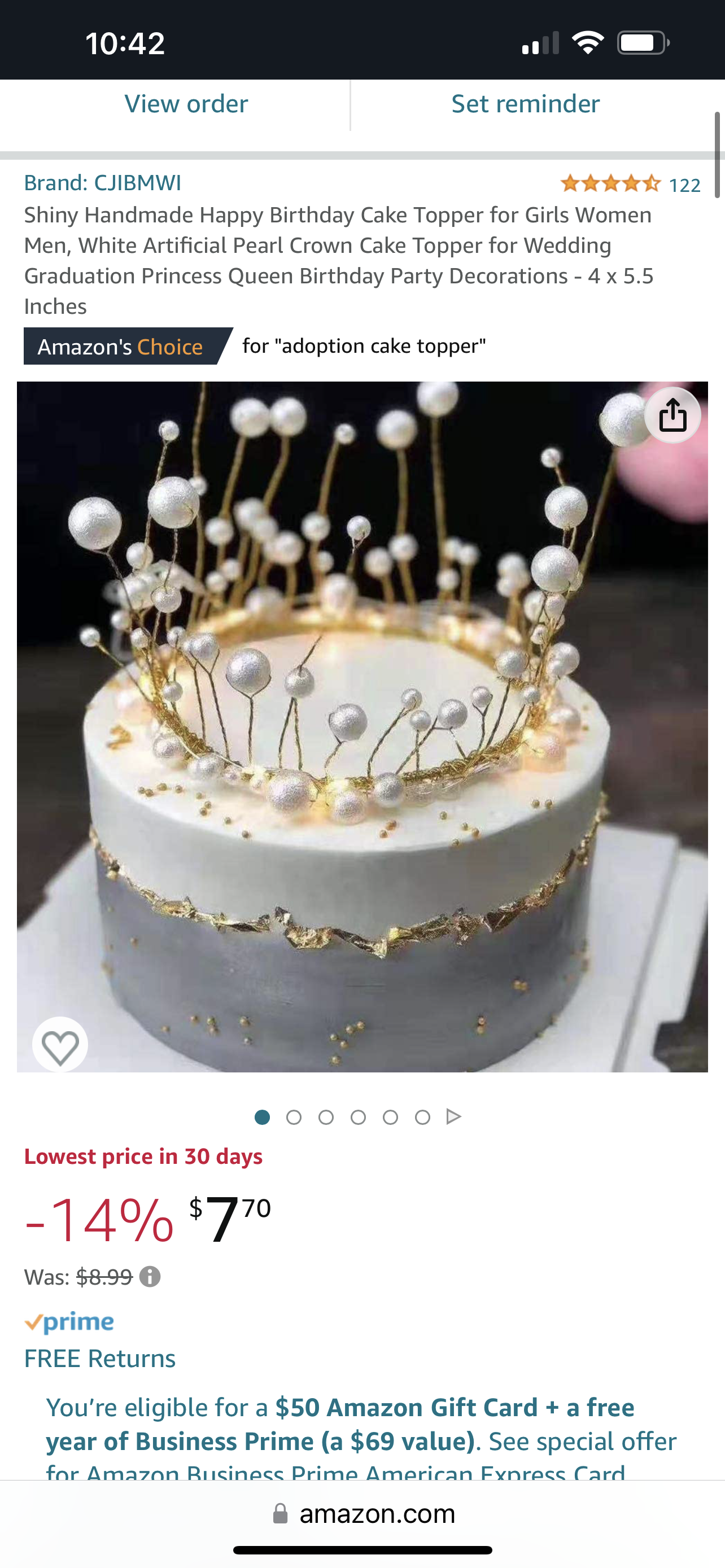Set a reminder for this order

(525, 104)
